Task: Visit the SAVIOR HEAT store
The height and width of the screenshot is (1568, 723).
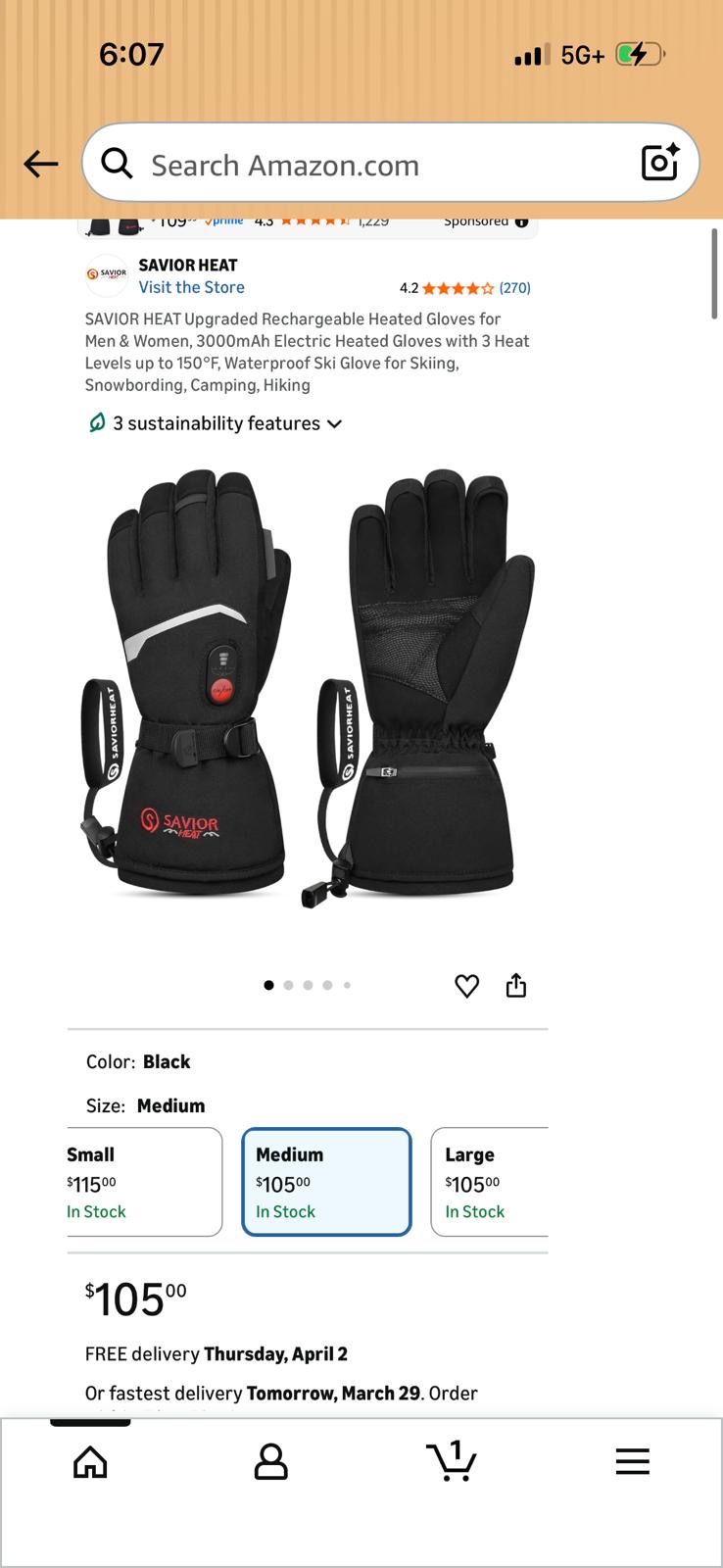Action: point(191,287)
